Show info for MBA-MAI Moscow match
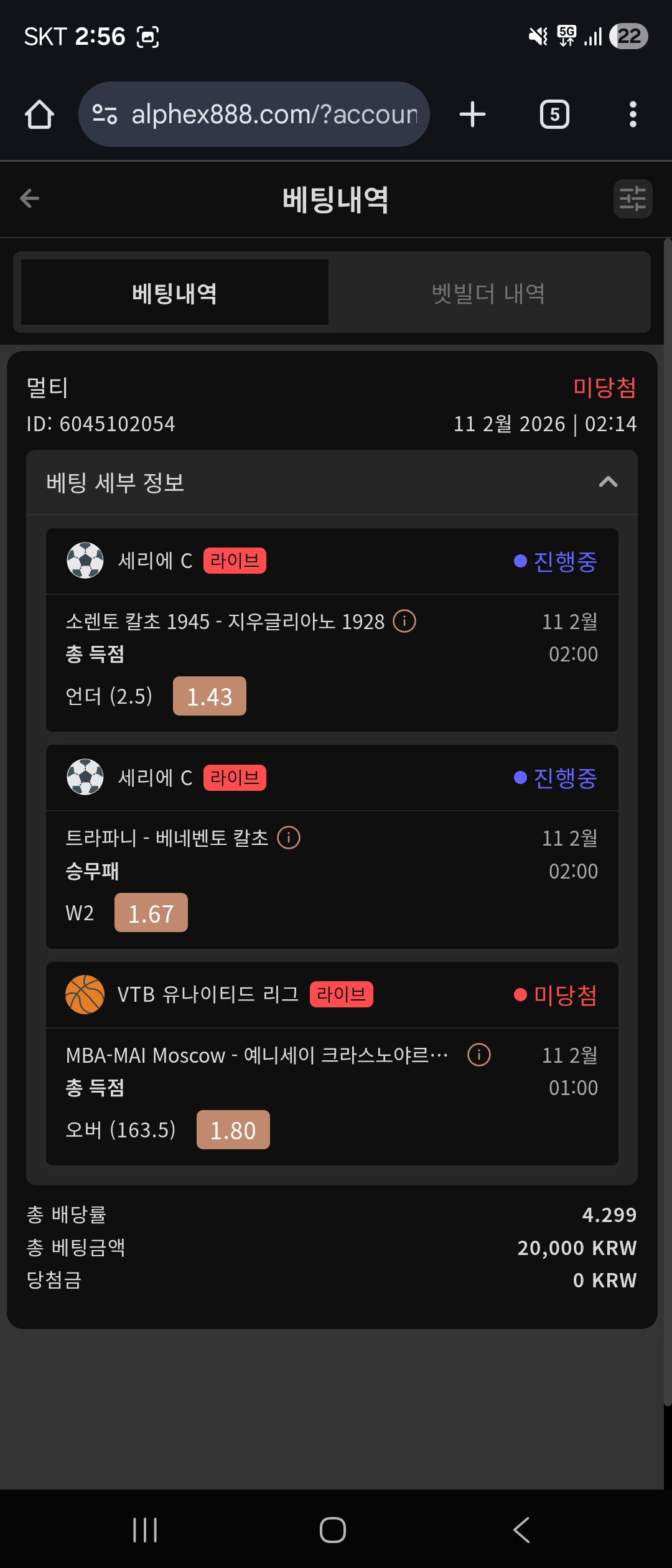Viewport: 672px width, 1568px height. point(479,1055)
